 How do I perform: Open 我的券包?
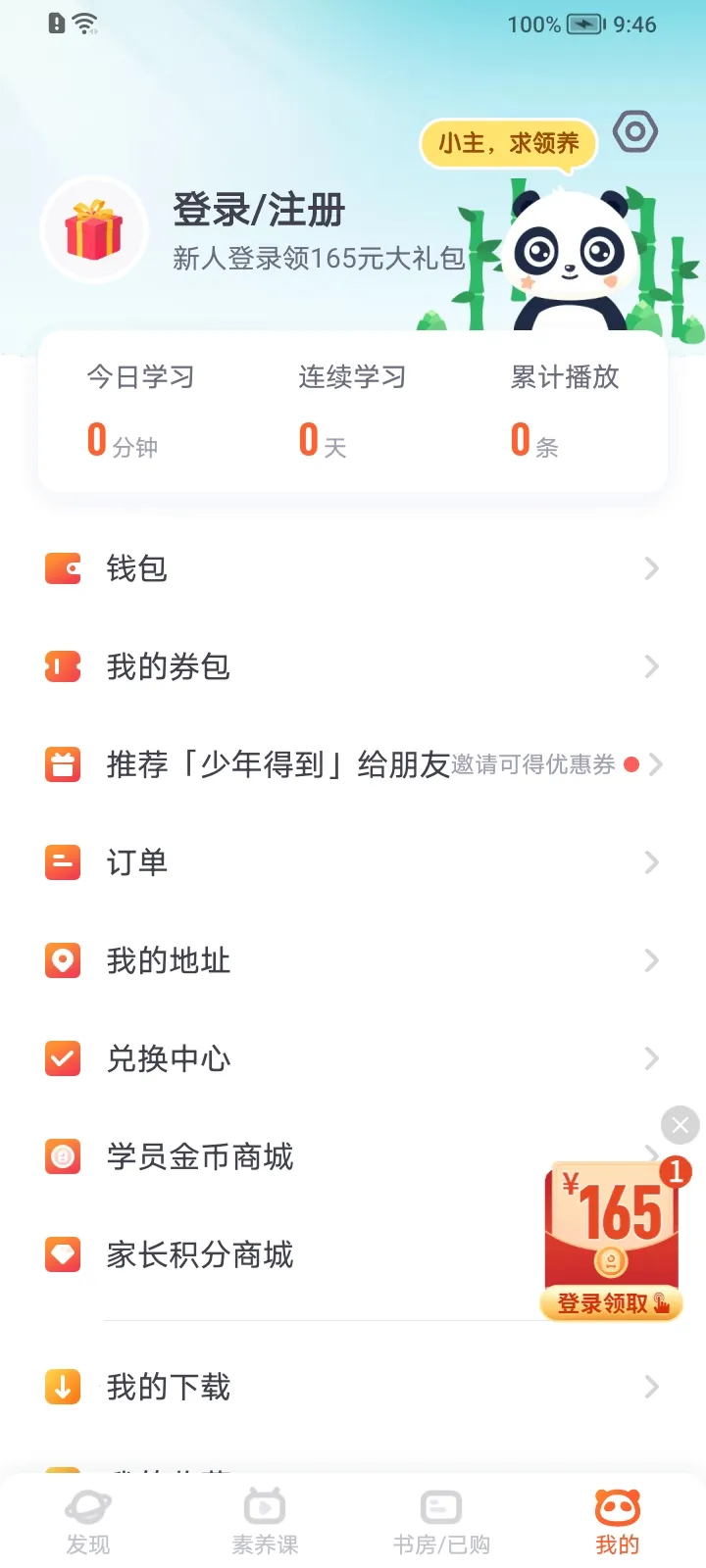353,666
